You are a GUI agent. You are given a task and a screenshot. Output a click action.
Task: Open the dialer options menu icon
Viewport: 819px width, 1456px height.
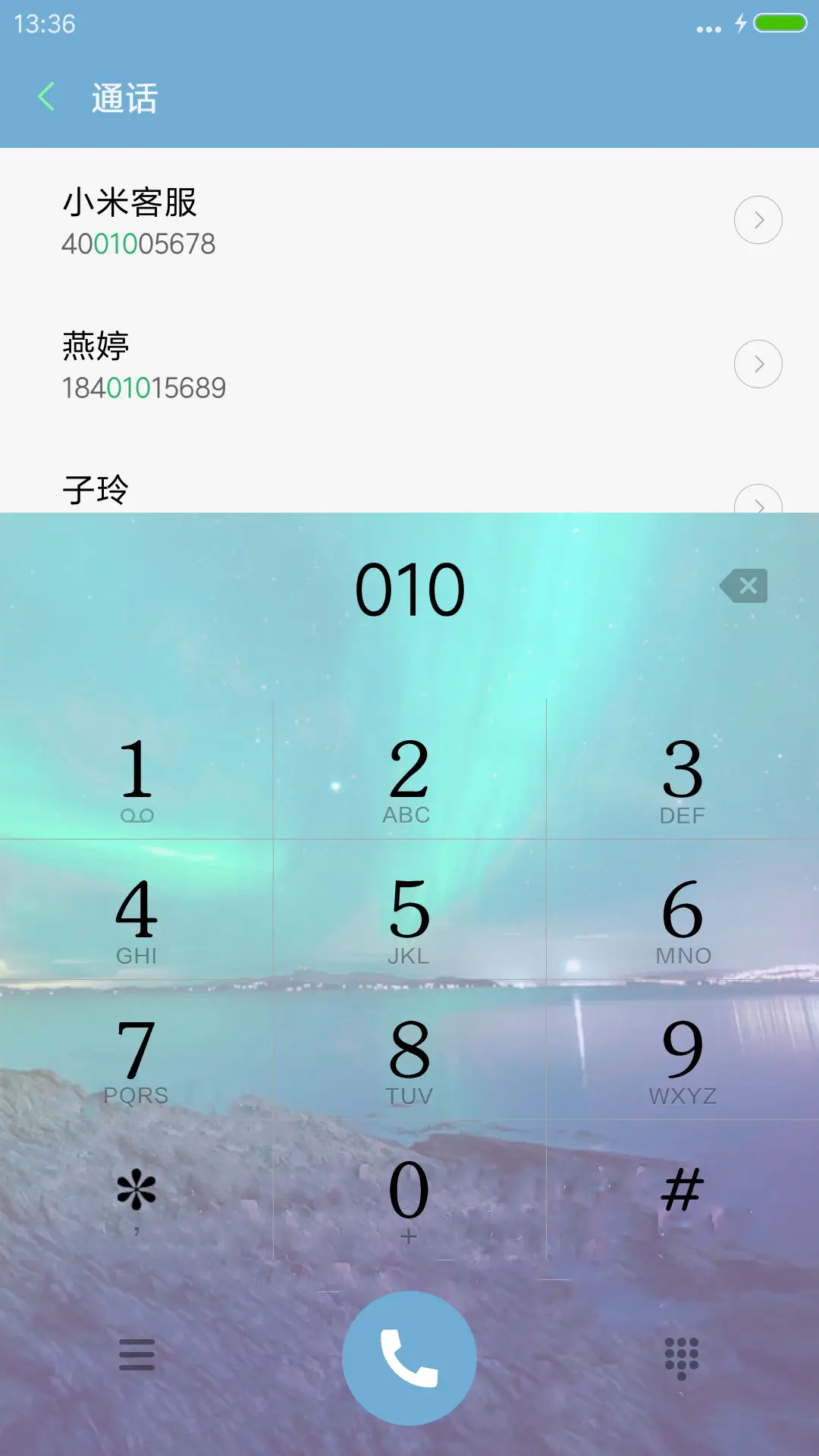tap(136, 1354)
